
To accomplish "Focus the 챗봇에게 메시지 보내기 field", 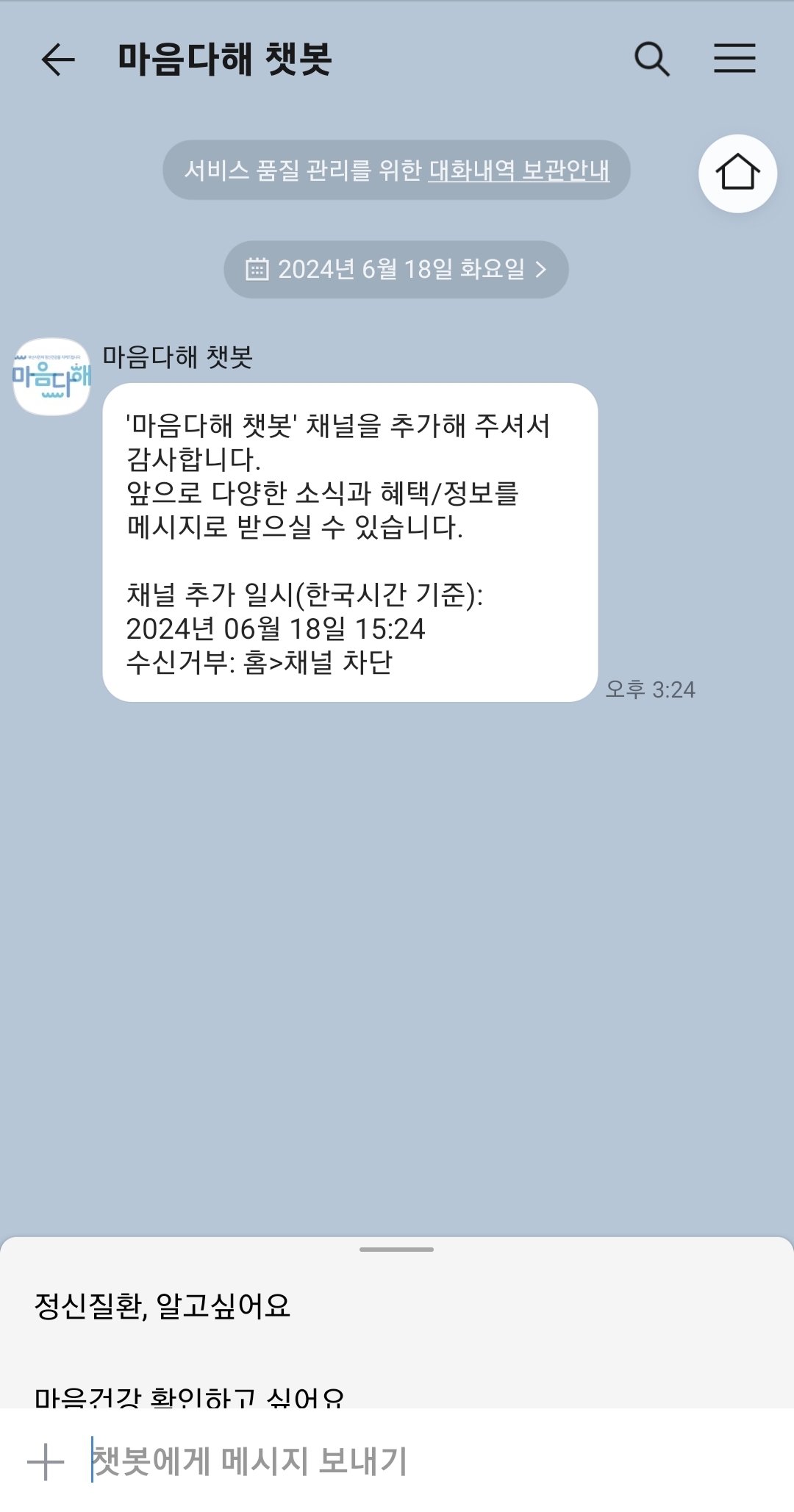I will (x=412, y=1461).
